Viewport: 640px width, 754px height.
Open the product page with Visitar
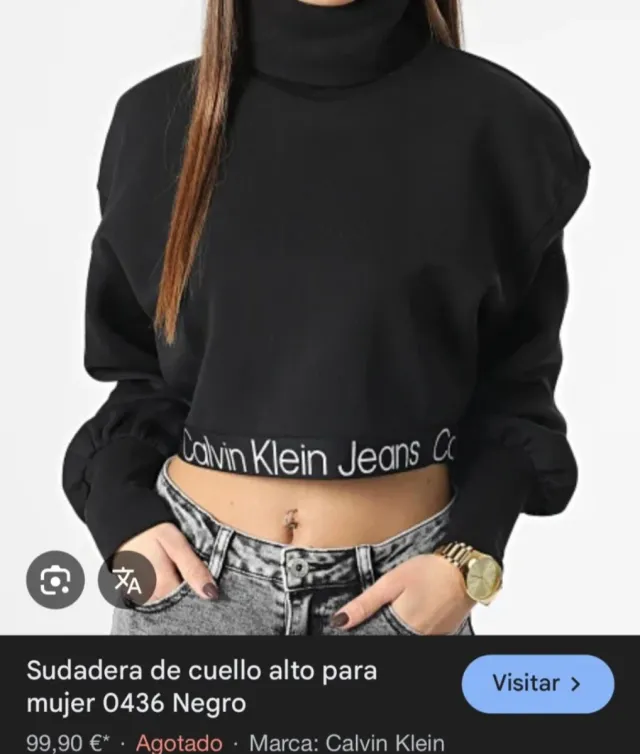tap(537, 684)
